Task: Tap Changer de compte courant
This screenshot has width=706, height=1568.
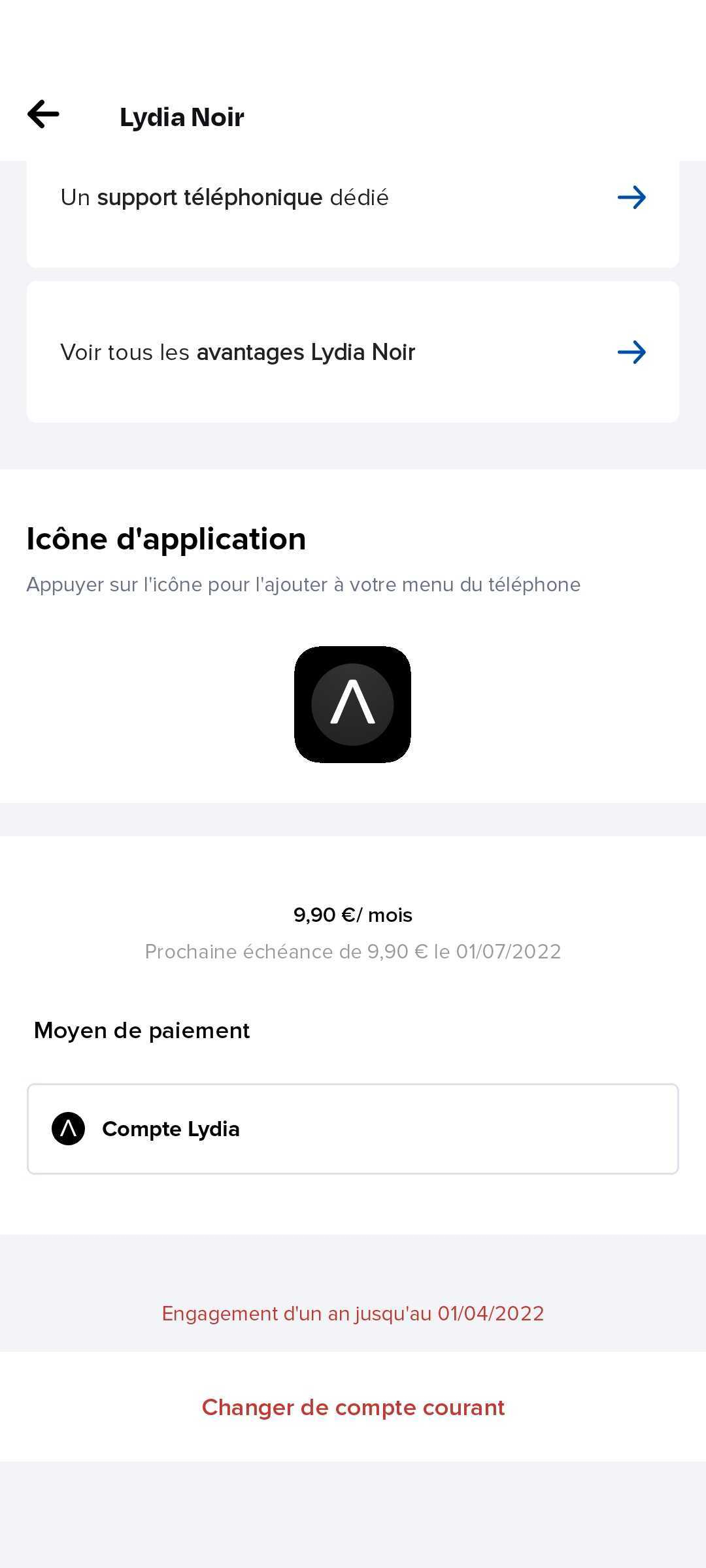Action: [353, 1407]
